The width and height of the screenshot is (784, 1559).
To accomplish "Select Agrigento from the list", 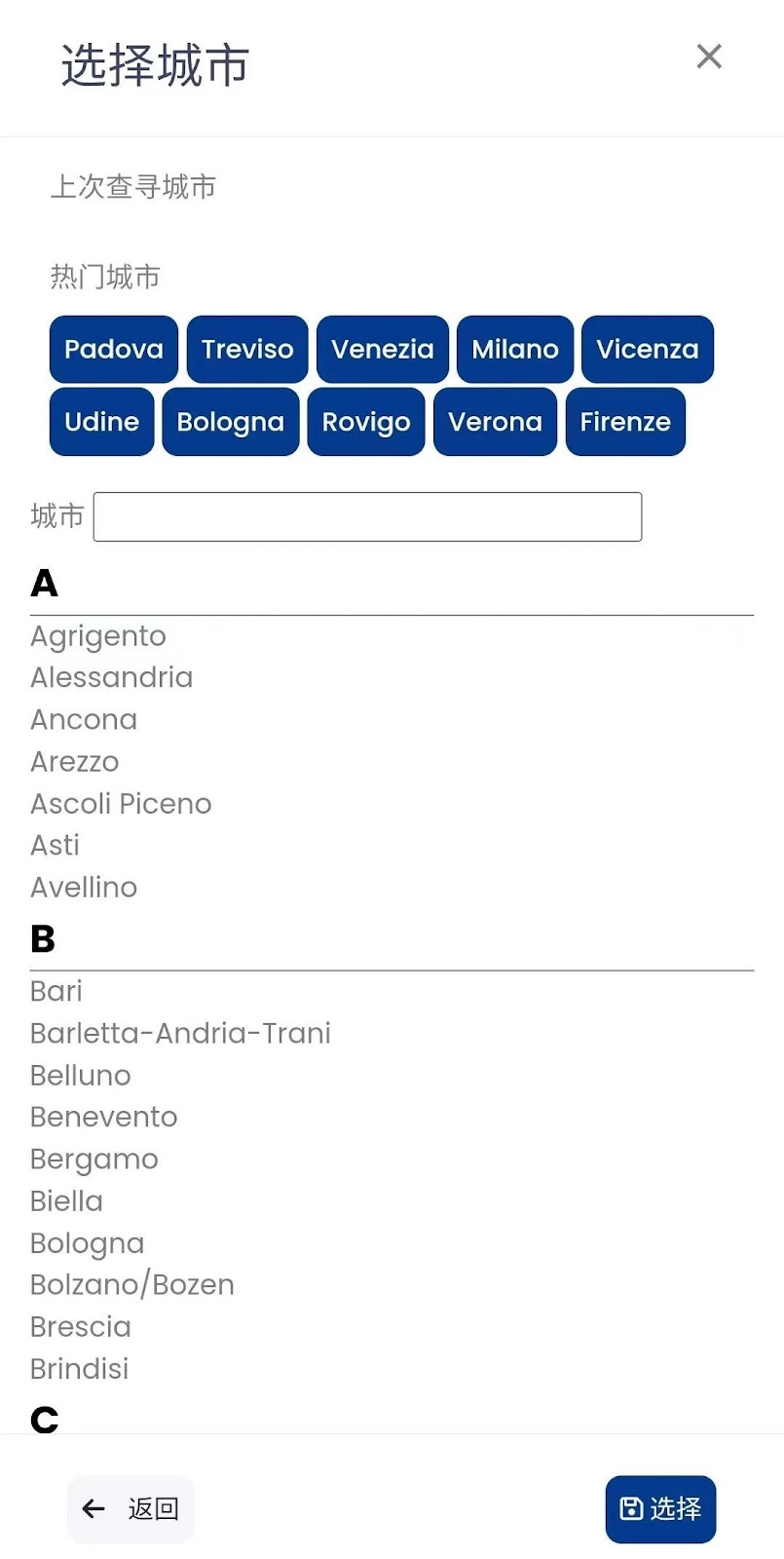I will 98,636.
